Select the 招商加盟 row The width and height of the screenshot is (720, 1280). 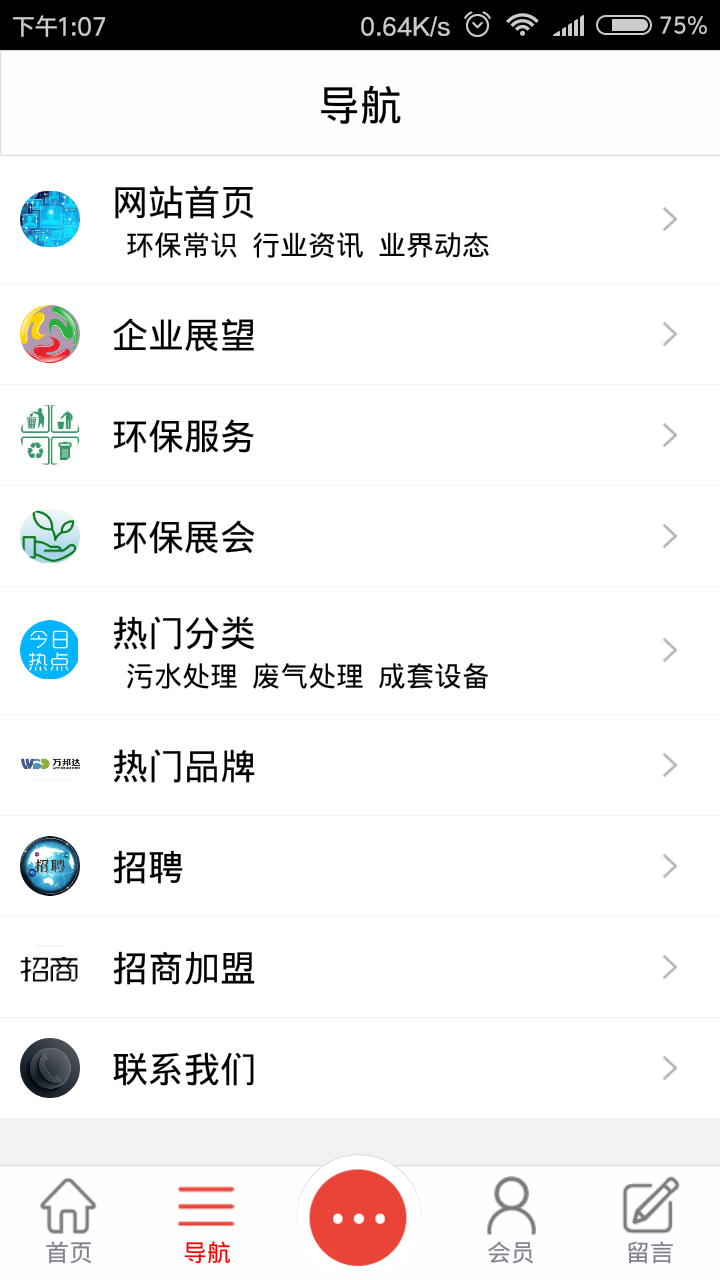click(184, 968)
